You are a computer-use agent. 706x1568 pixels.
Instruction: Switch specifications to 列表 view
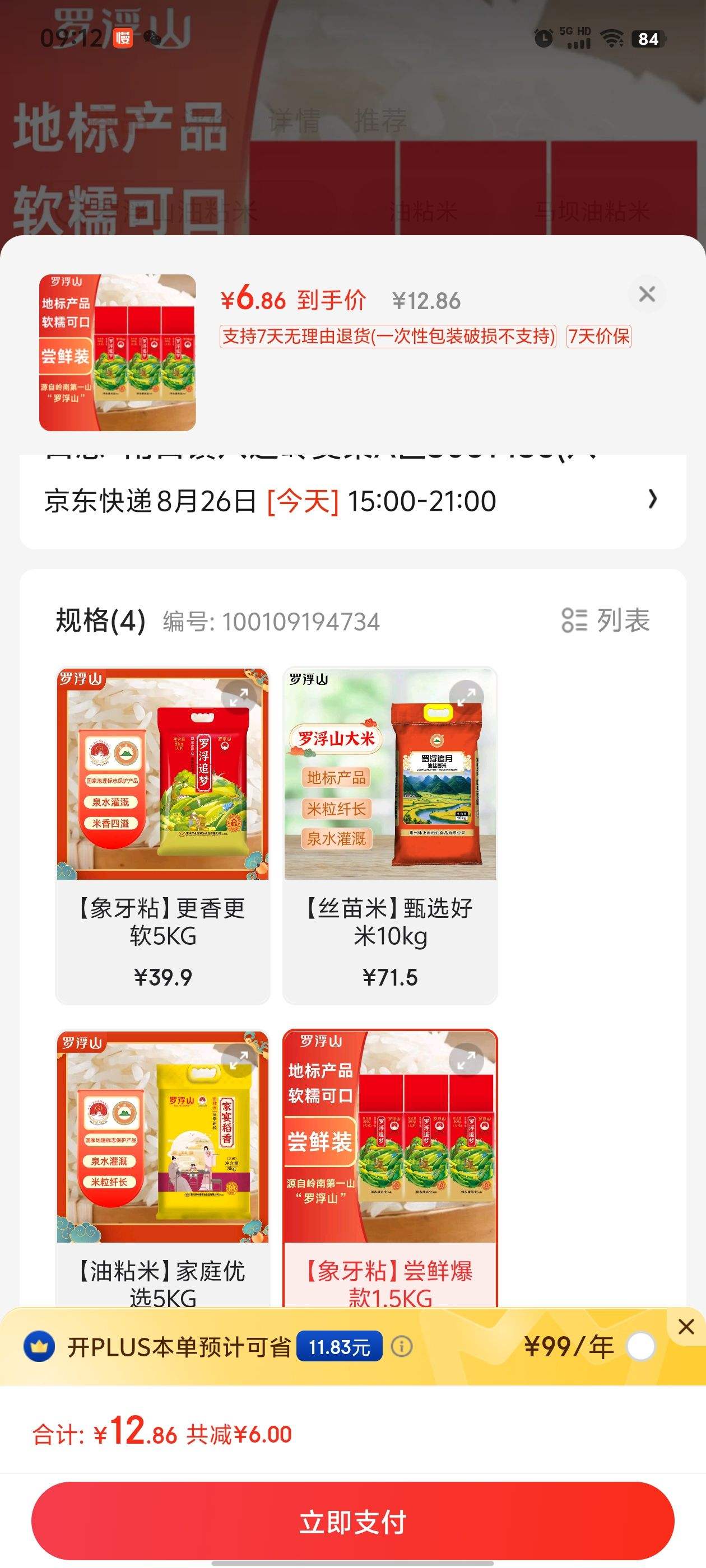point(606,621)
